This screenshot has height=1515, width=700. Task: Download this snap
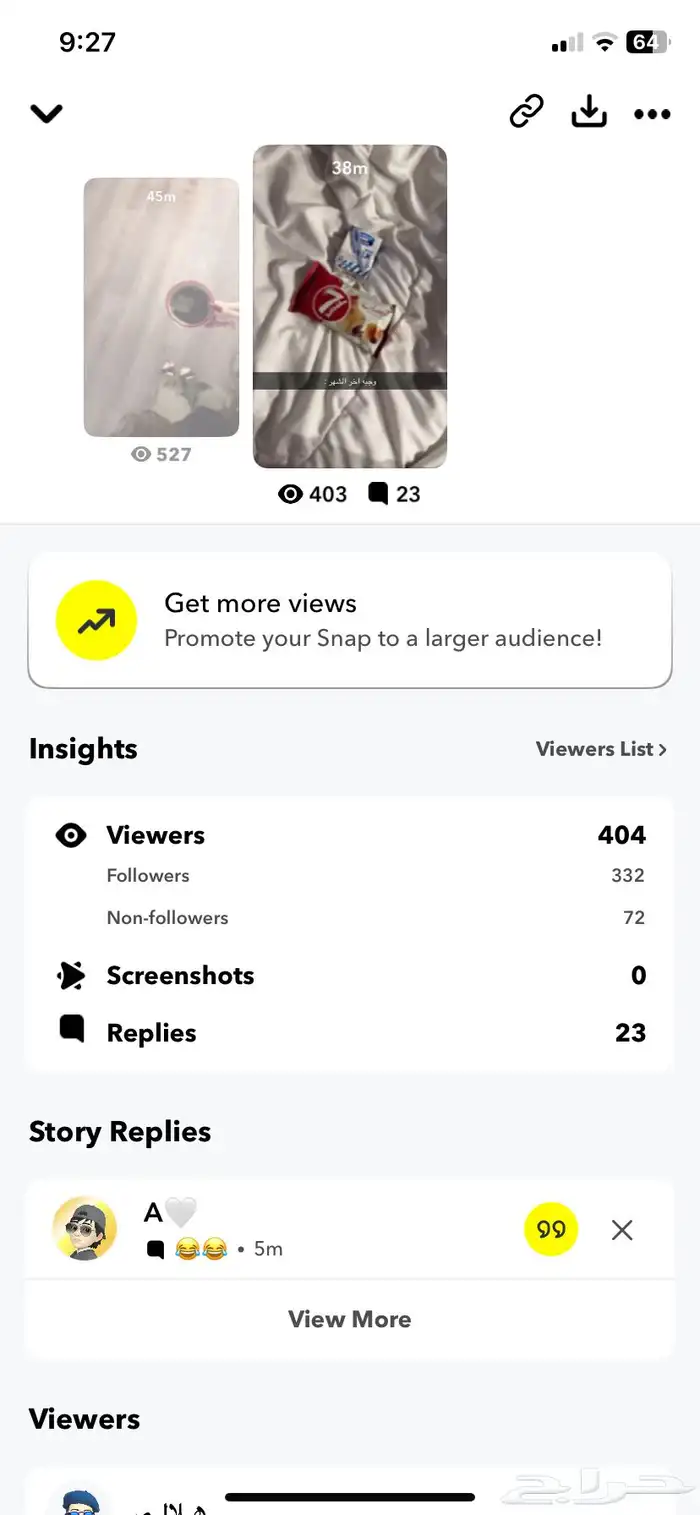tap(589, 112)
